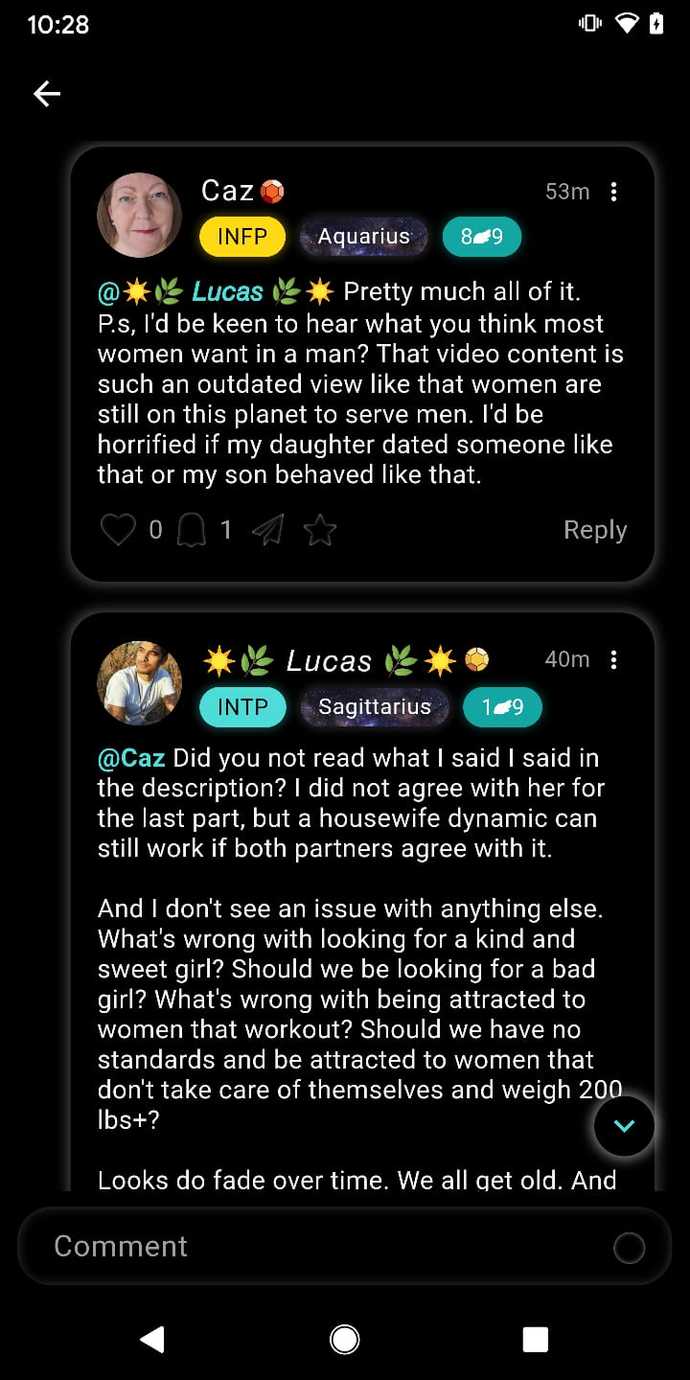
Task: Open the overflow menu on Caz's comment
Action: click(x=614, y=192)
